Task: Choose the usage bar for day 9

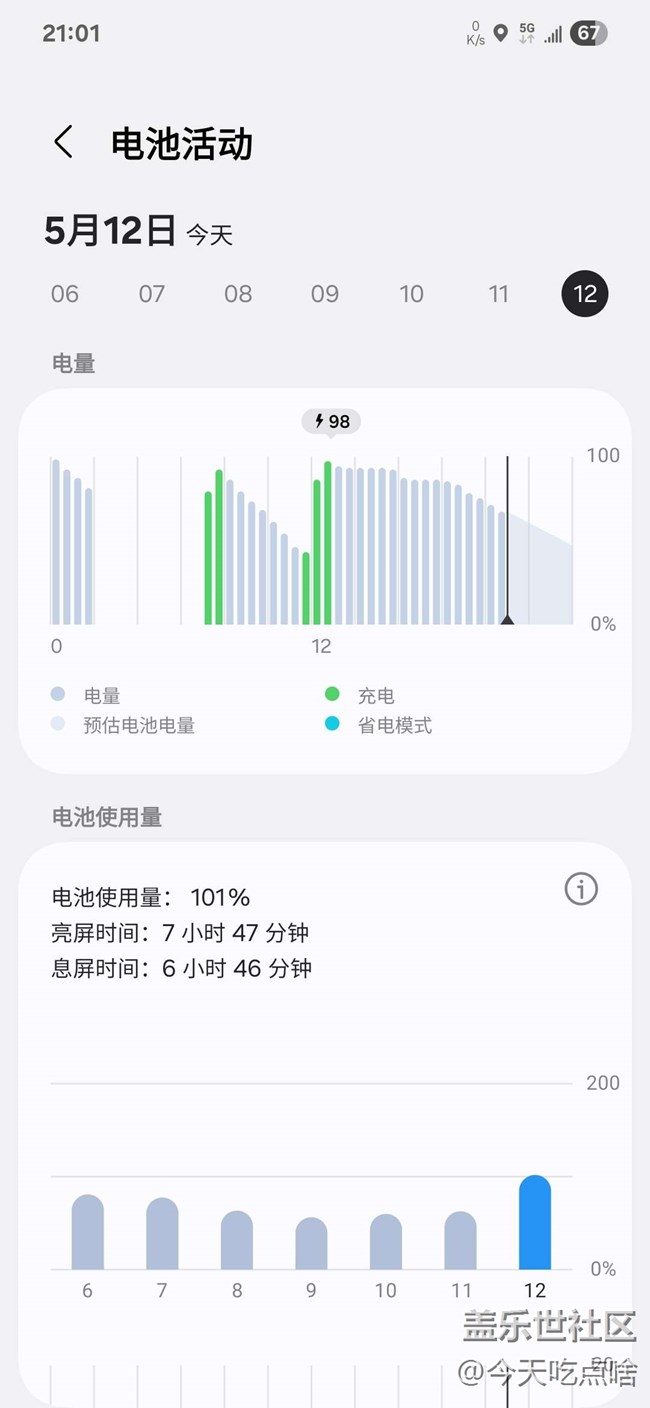Action: click(x=311, y=1244)
